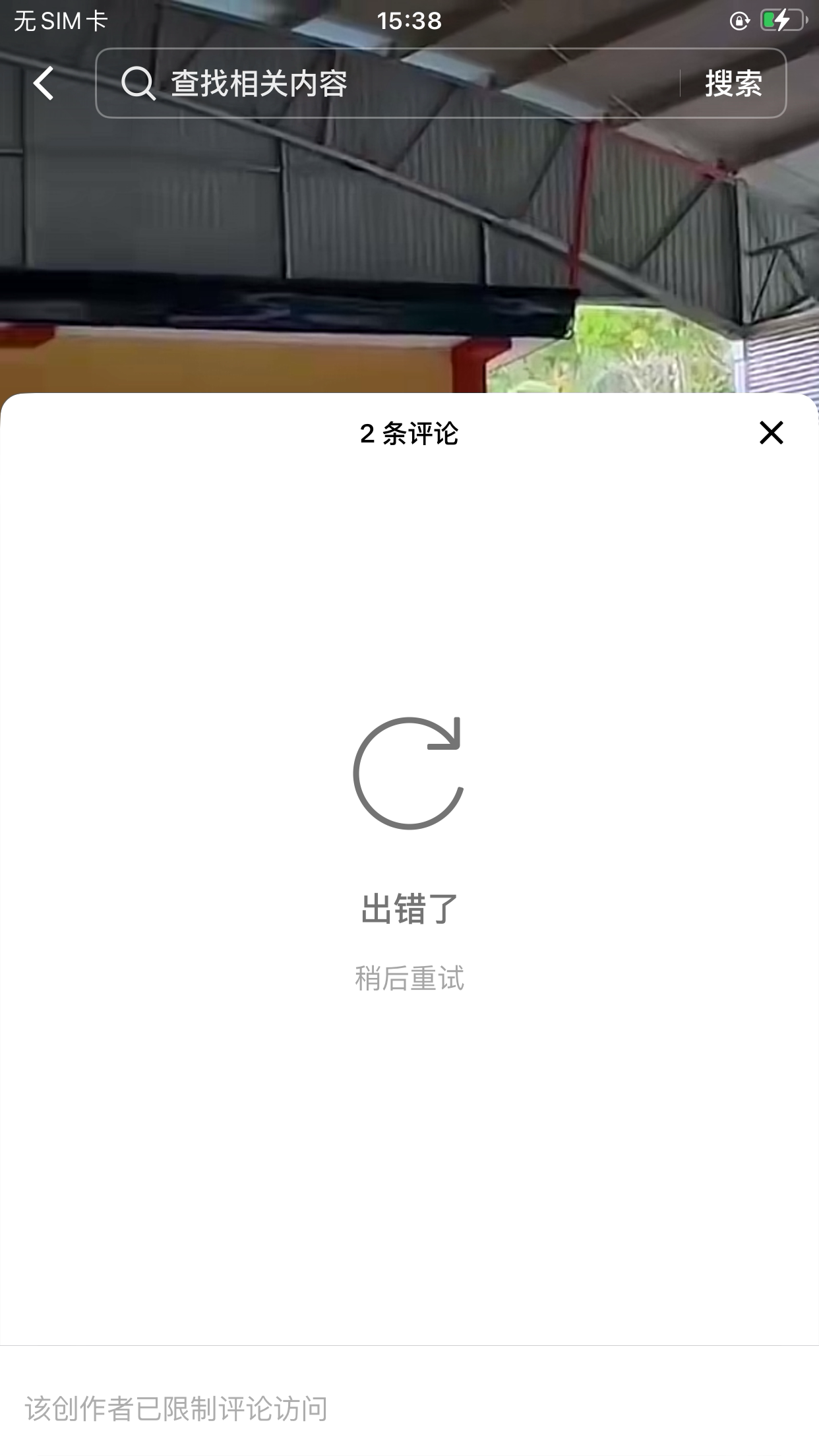Tap the 搜索 button
The height and width of the screenshot is (1456, 819).
pyautogui.click(x=733, y=84)
